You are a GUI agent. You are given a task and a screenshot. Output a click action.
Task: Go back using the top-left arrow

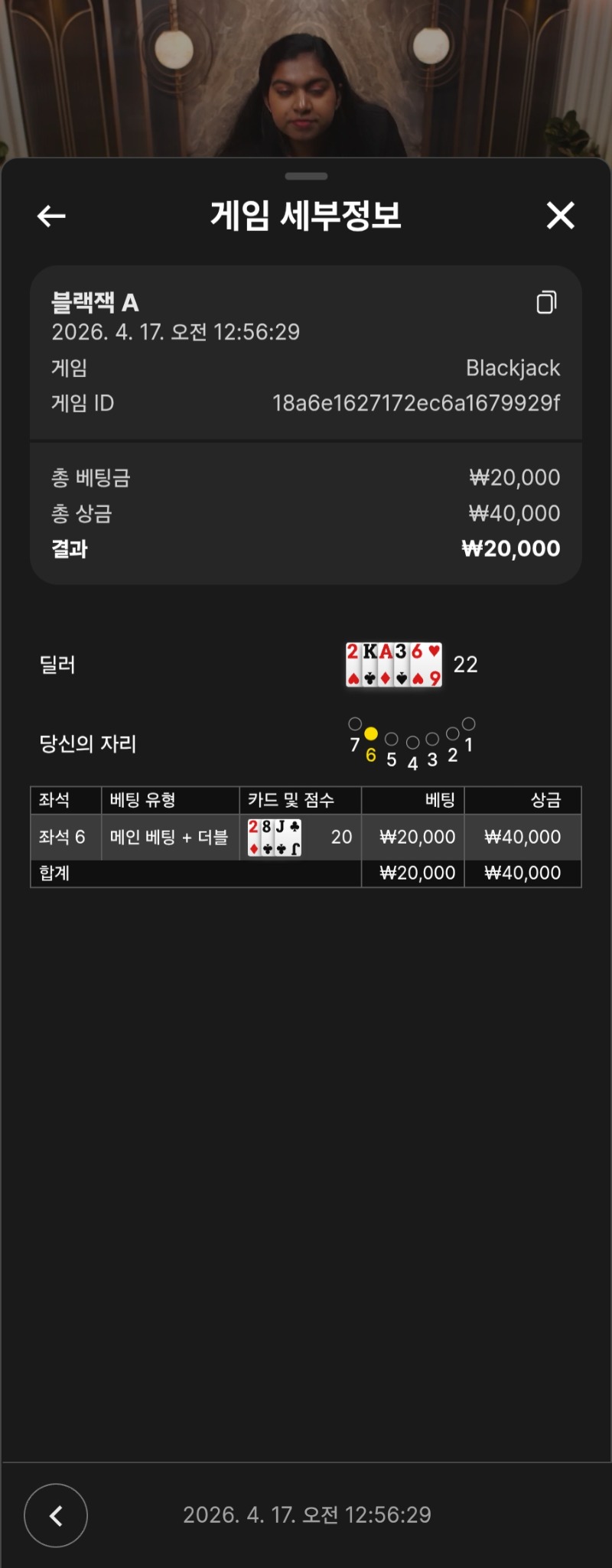pyautogui.click(x=51, y=216)
